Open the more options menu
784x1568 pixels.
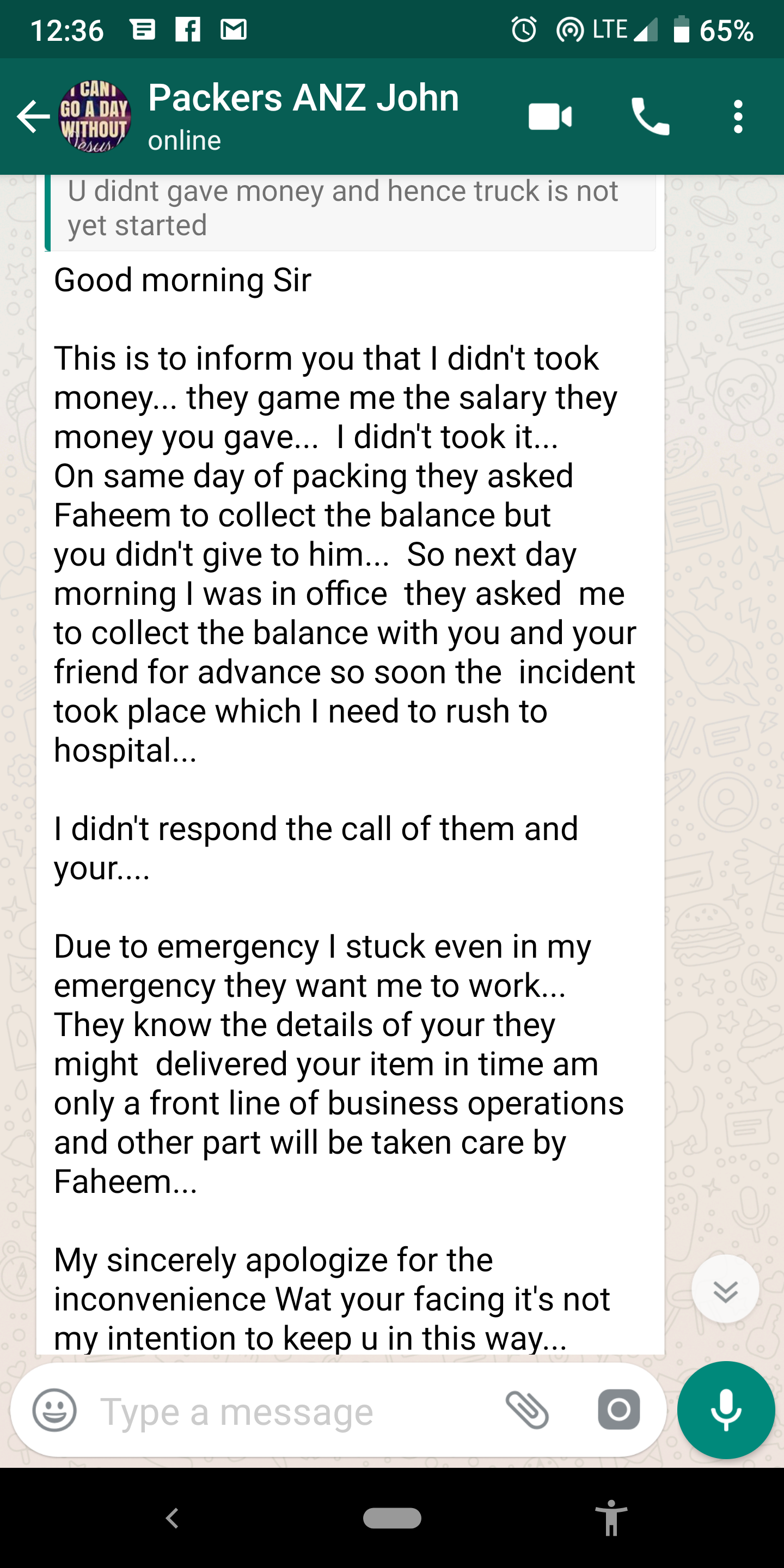click(x=738, y=117)
